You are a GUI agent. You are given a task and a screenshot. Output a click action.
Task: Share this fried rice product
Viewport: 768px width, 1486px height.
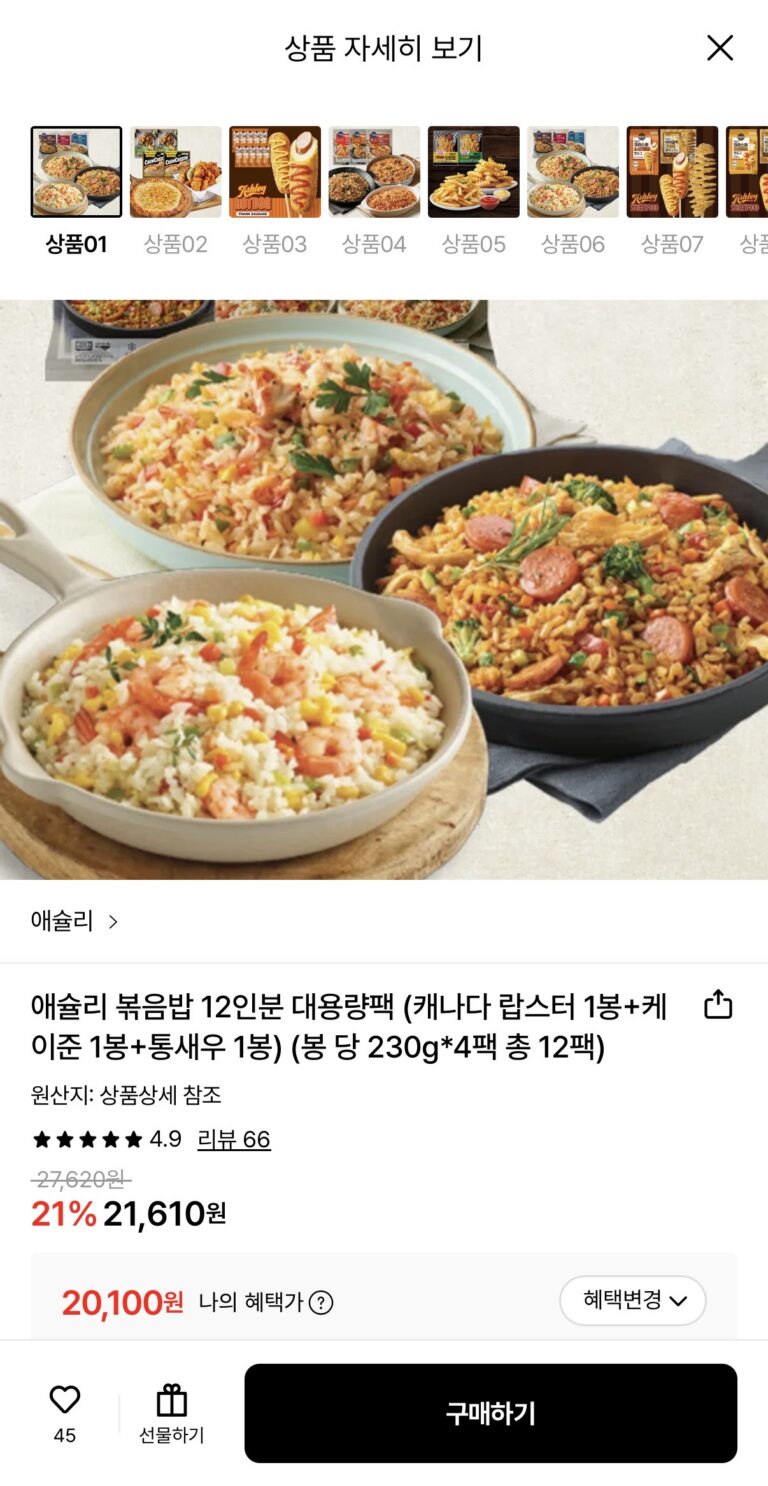pos(718,1004)
